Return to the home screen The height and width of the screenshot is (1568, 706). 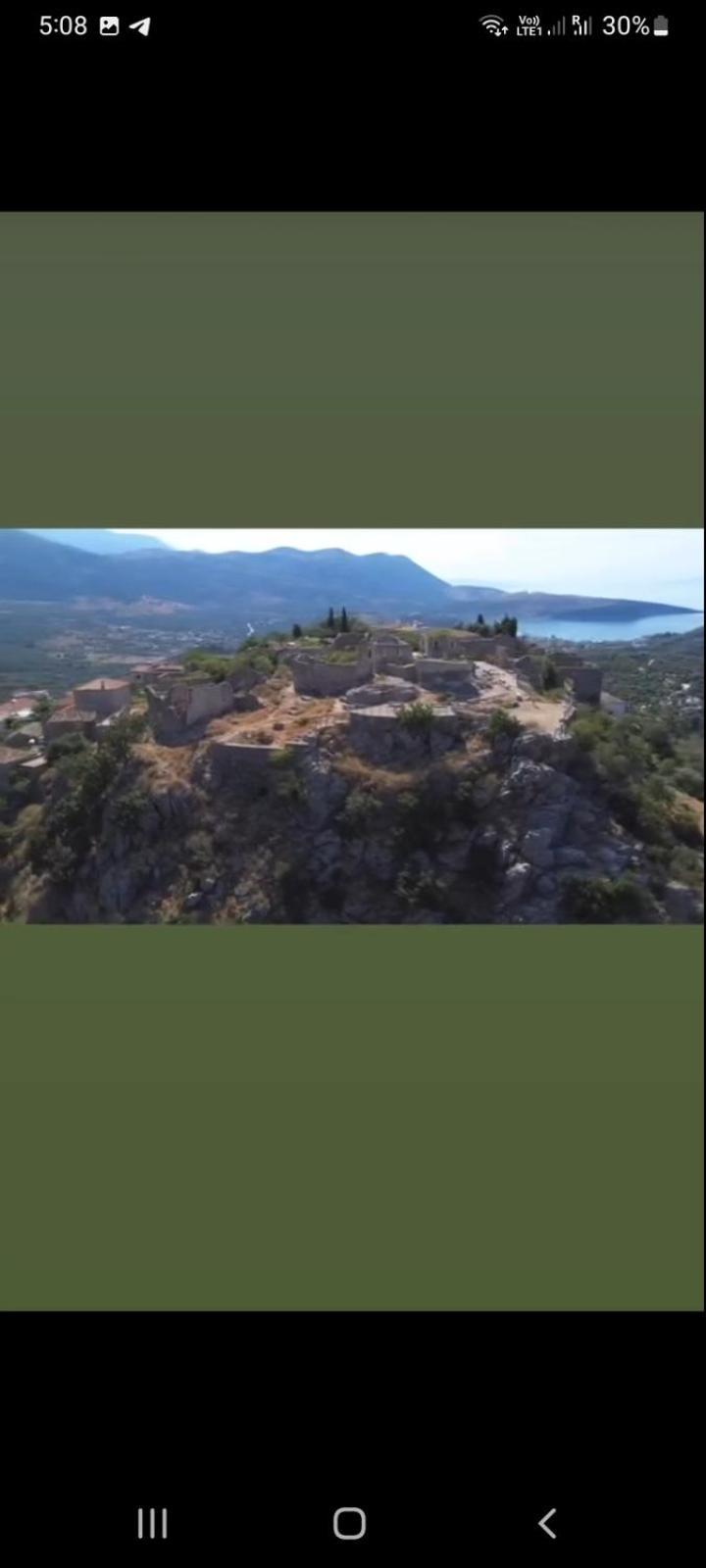click(349, 1523)
